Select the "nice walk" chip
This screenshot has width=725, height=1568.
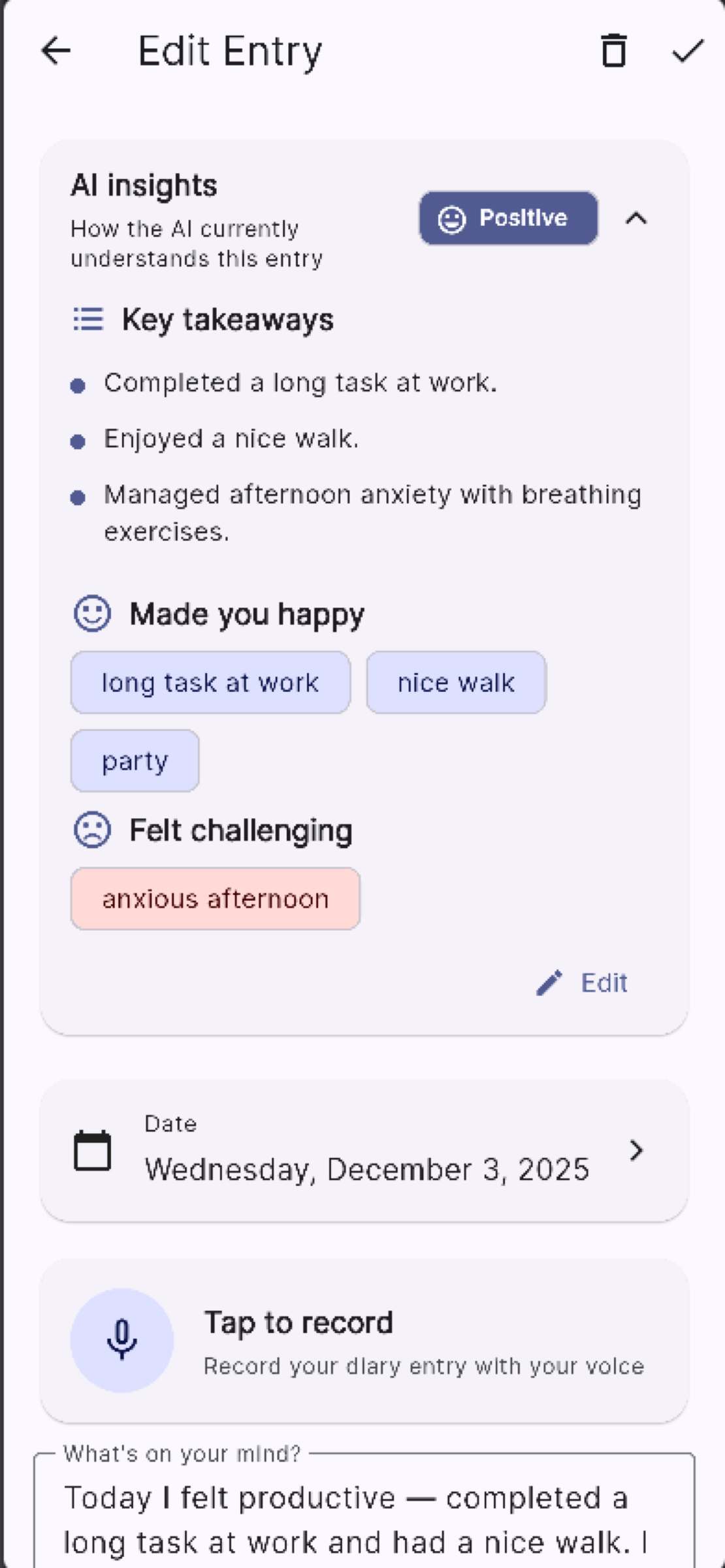[x=456, y=682]
